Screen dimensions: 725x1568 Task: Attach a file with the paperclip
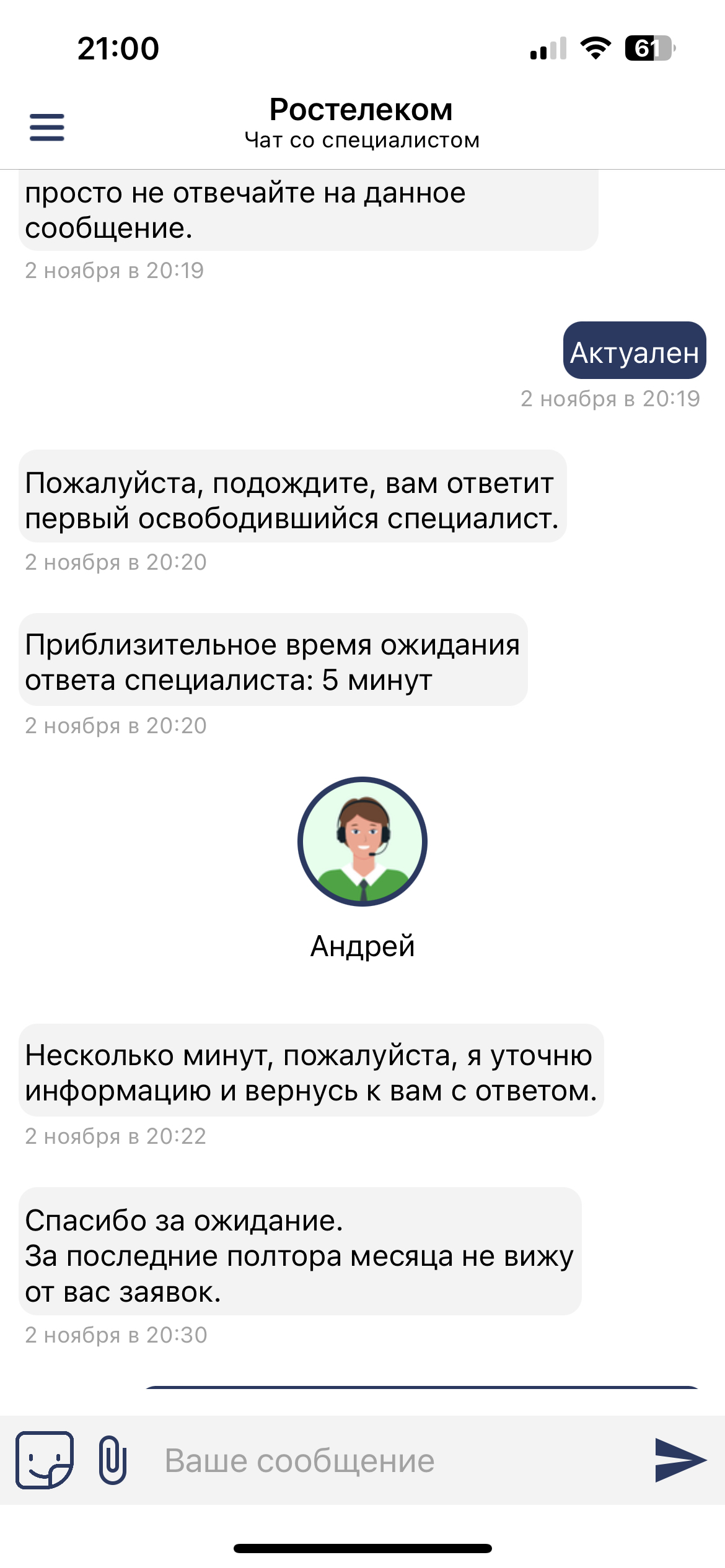click(113, 1460)
